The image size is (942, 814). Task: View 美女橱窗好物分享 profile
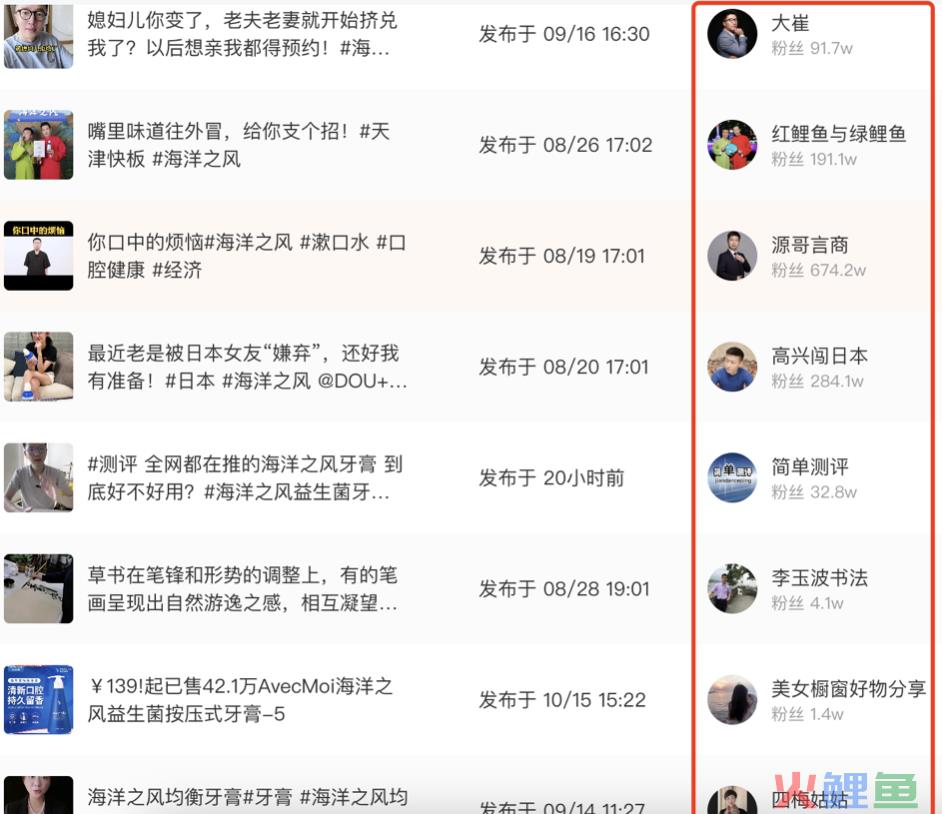(847, 689)
